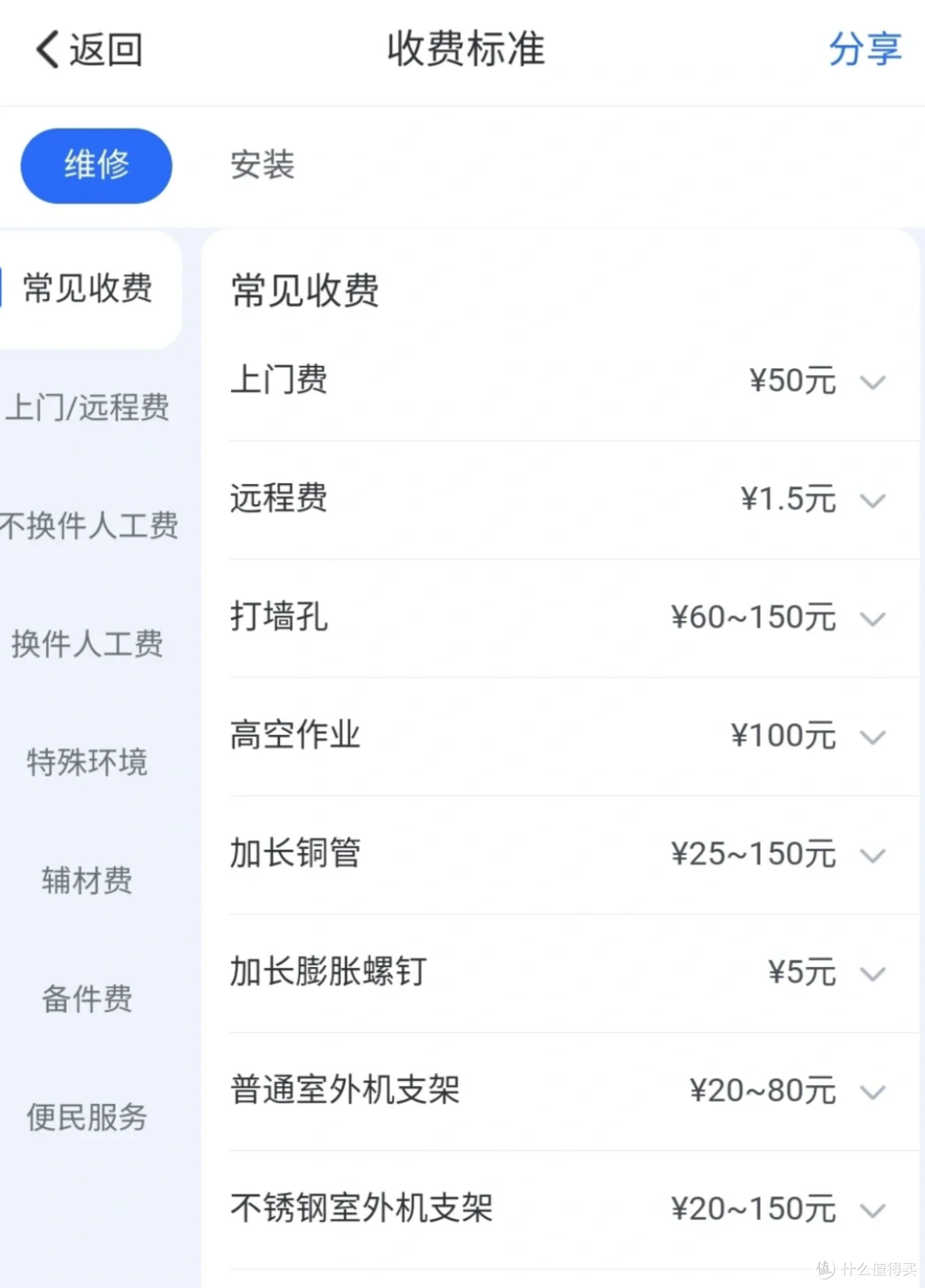Expand the 上门费 fee details
925x1288 pixels.
[x=873, y=383]
